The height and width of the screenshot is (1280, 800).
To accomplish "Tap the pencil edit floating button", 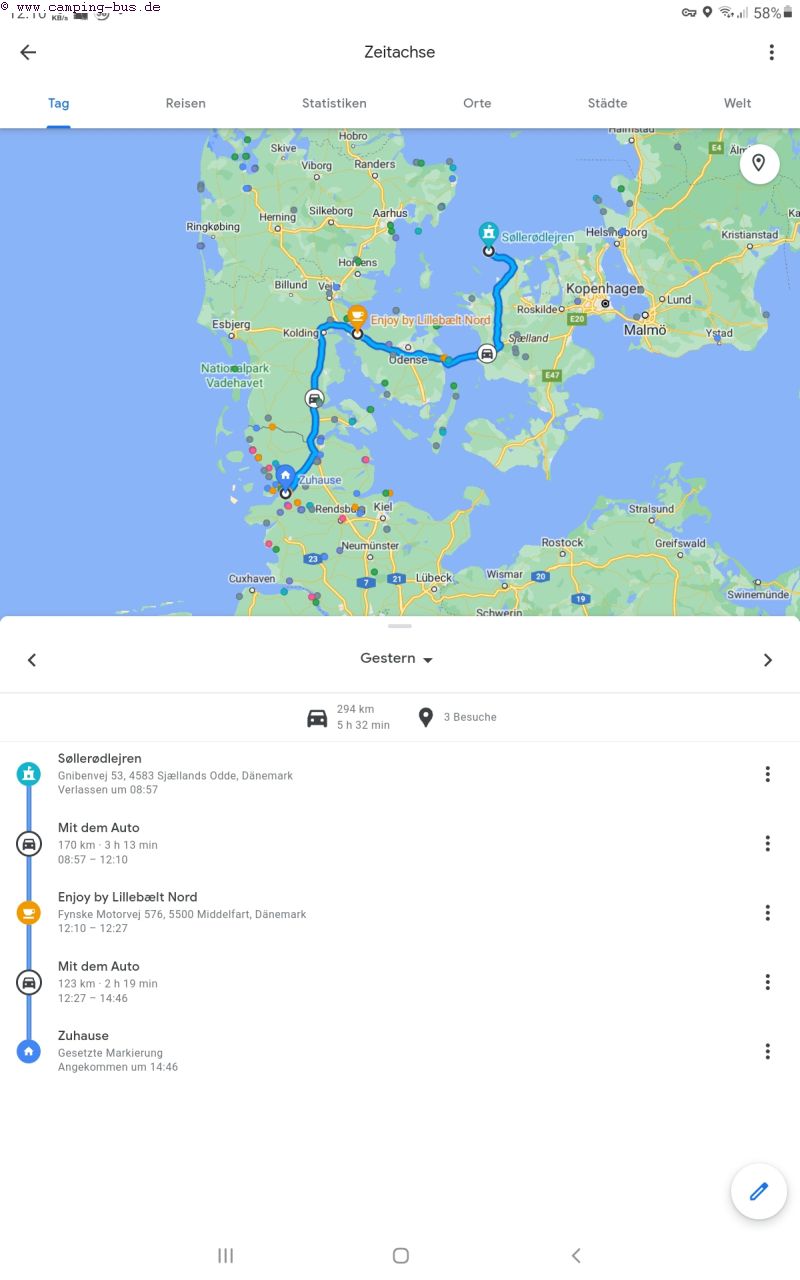I will pos(758,1191).
